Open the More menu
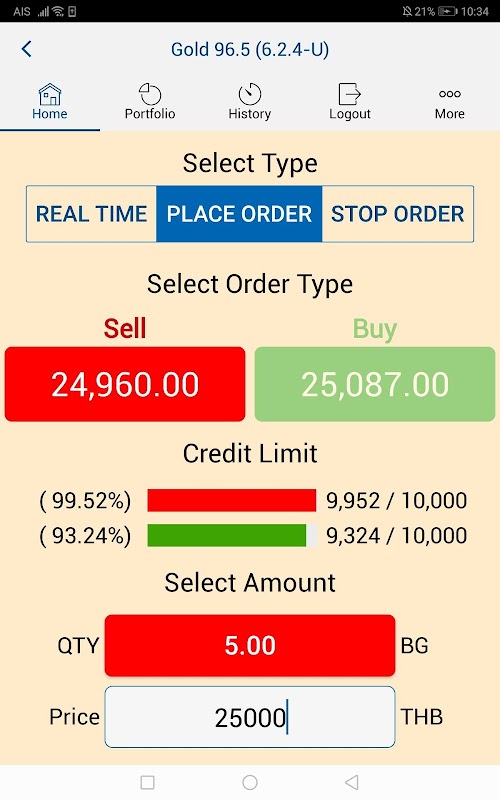Image resolution: width=500 pixels, height=800 pixels. point(449,102)
